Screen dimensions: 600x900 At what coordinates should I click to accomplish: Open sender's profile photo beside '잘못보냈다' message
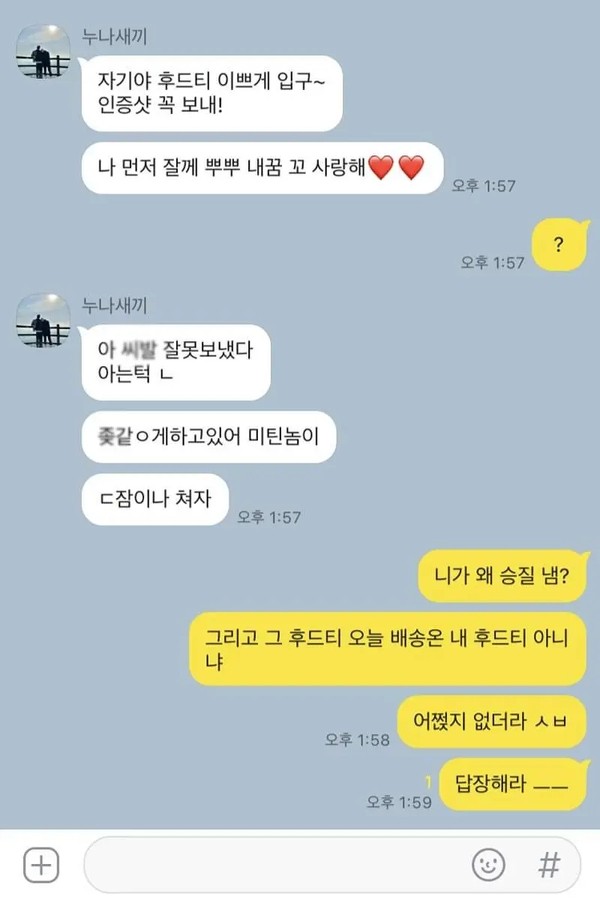(x=43, y=321)
